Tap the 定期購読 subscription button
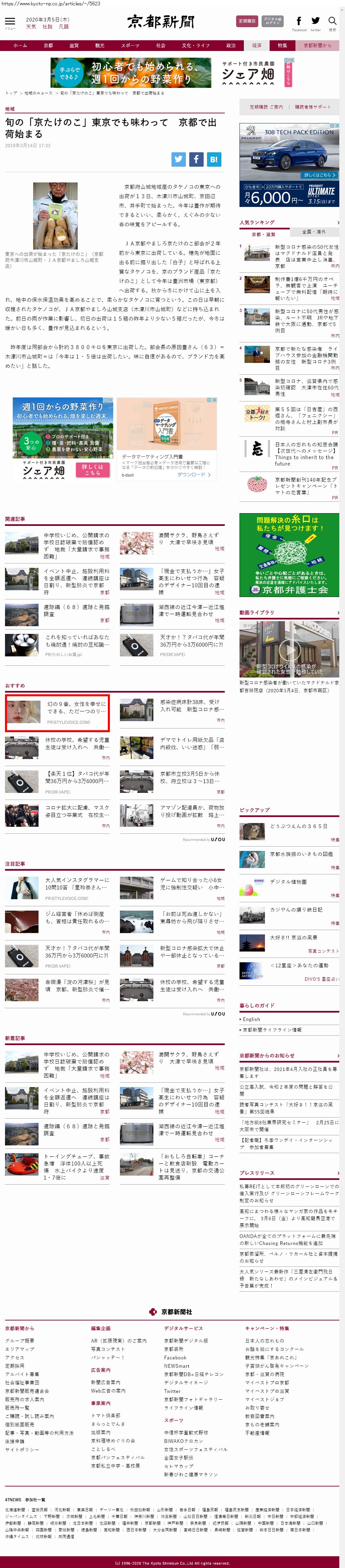 247,21
